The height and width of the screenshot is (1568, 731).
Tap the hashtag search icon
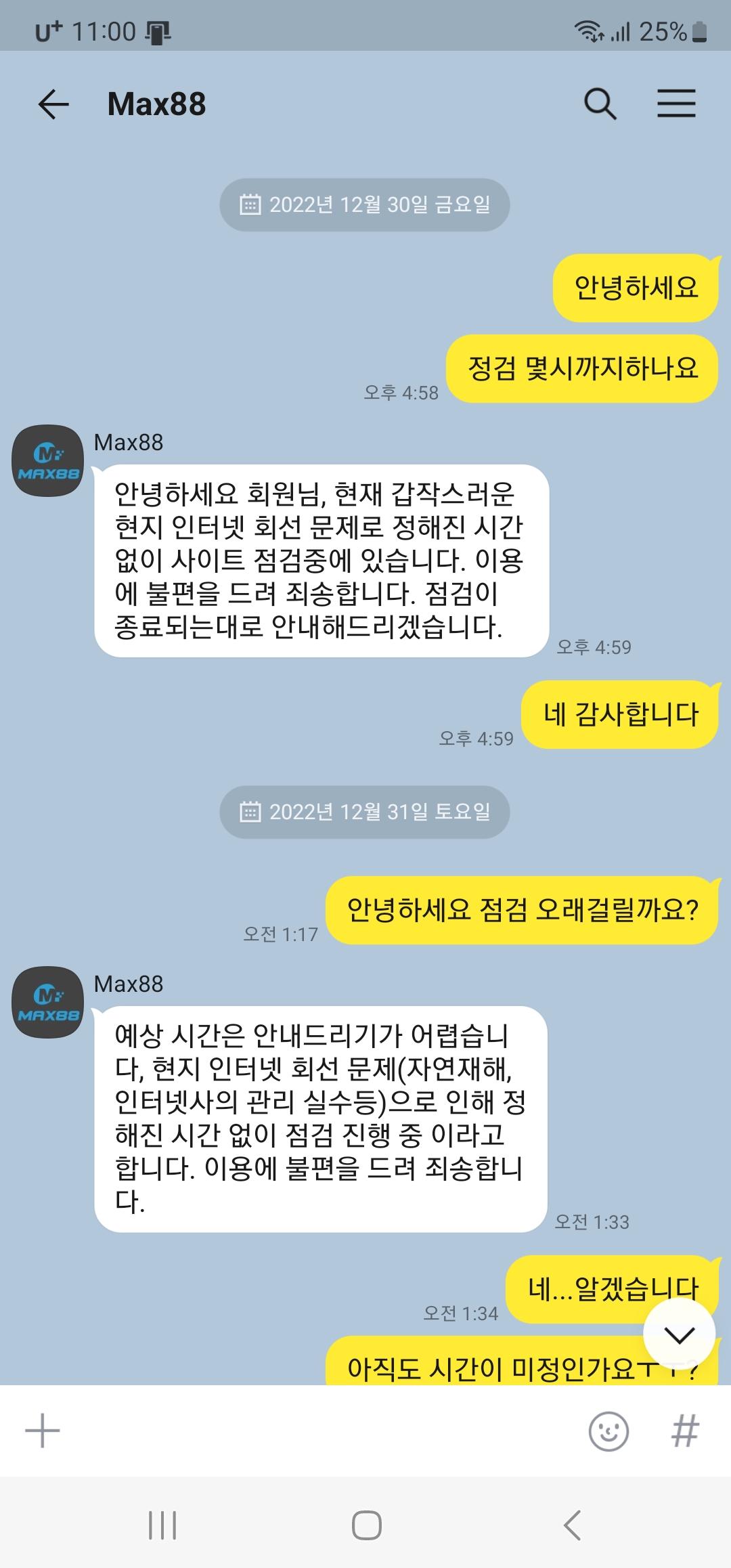[685, 1431]
